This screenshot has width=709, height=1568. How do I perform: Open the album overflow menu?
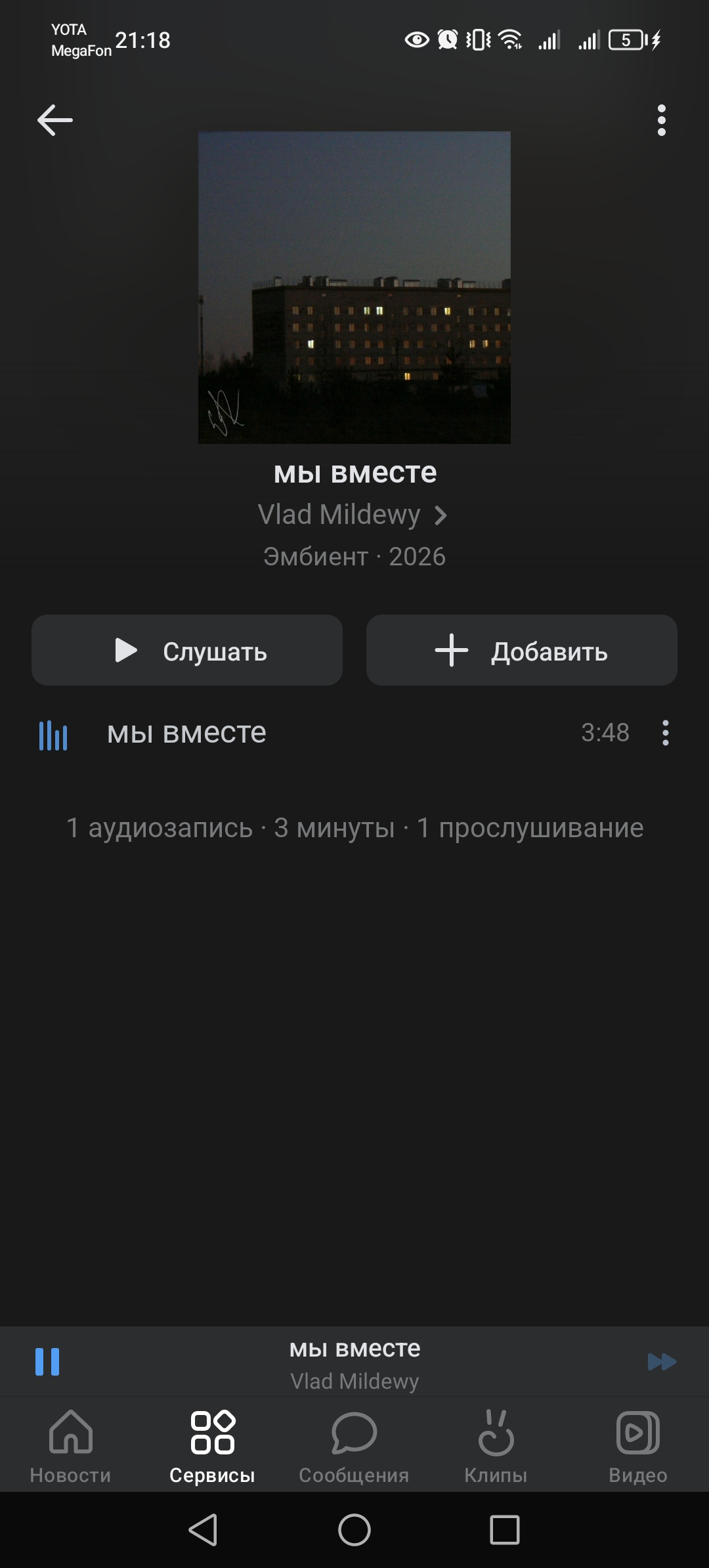[x=661, y=120]
